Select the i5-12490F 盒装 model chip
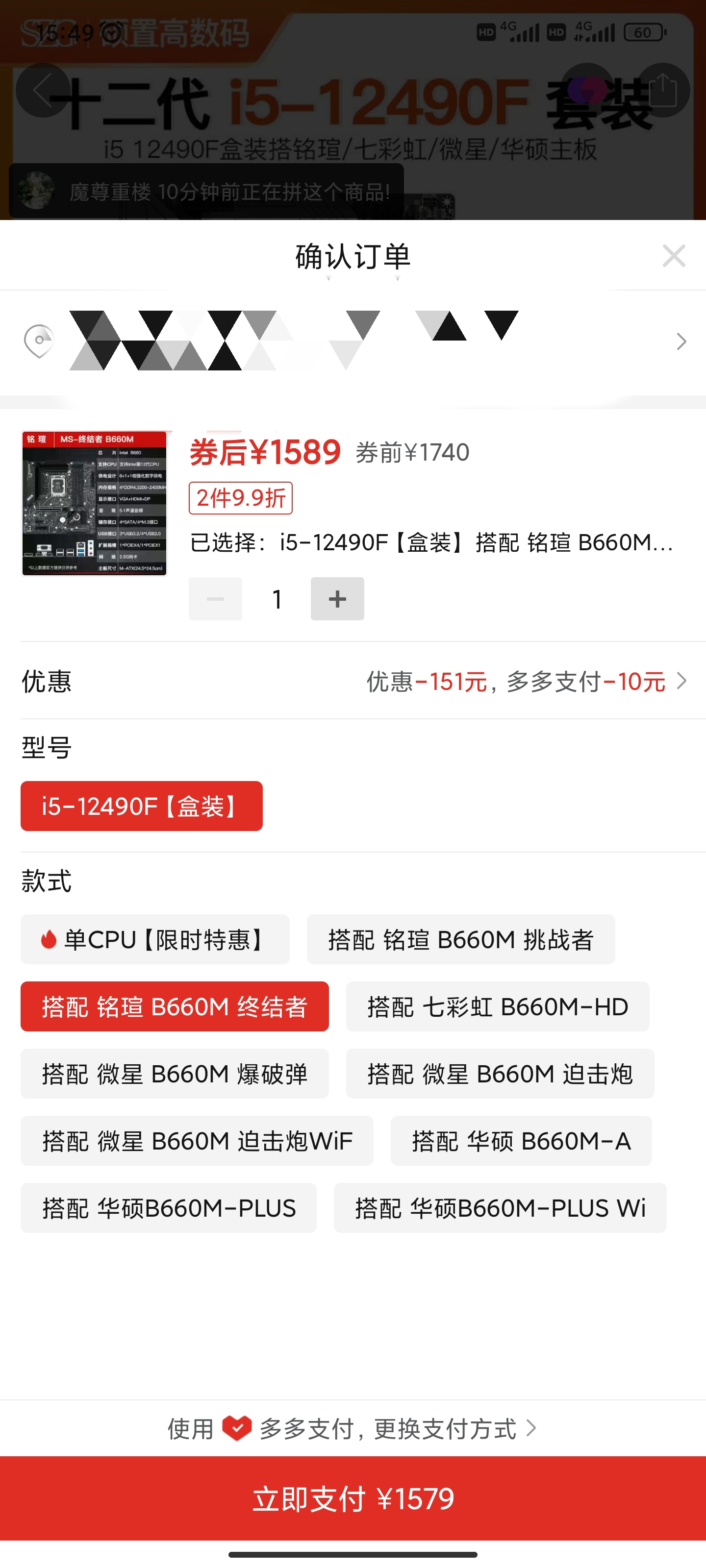706x1568 pixels. click(141, 806)
